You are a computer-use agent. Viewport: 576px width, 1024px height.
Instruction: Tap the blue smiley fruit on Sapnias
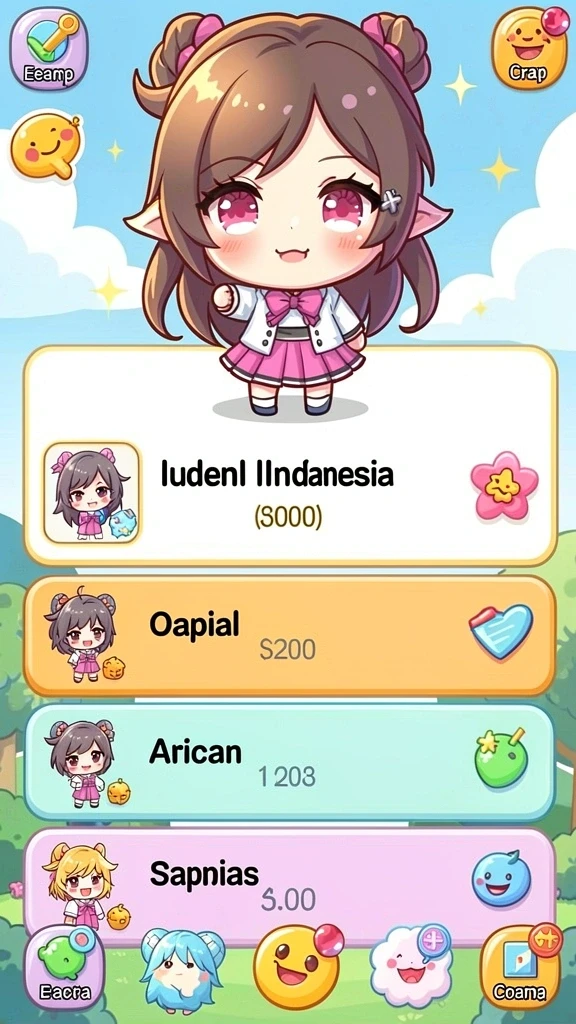502,878
